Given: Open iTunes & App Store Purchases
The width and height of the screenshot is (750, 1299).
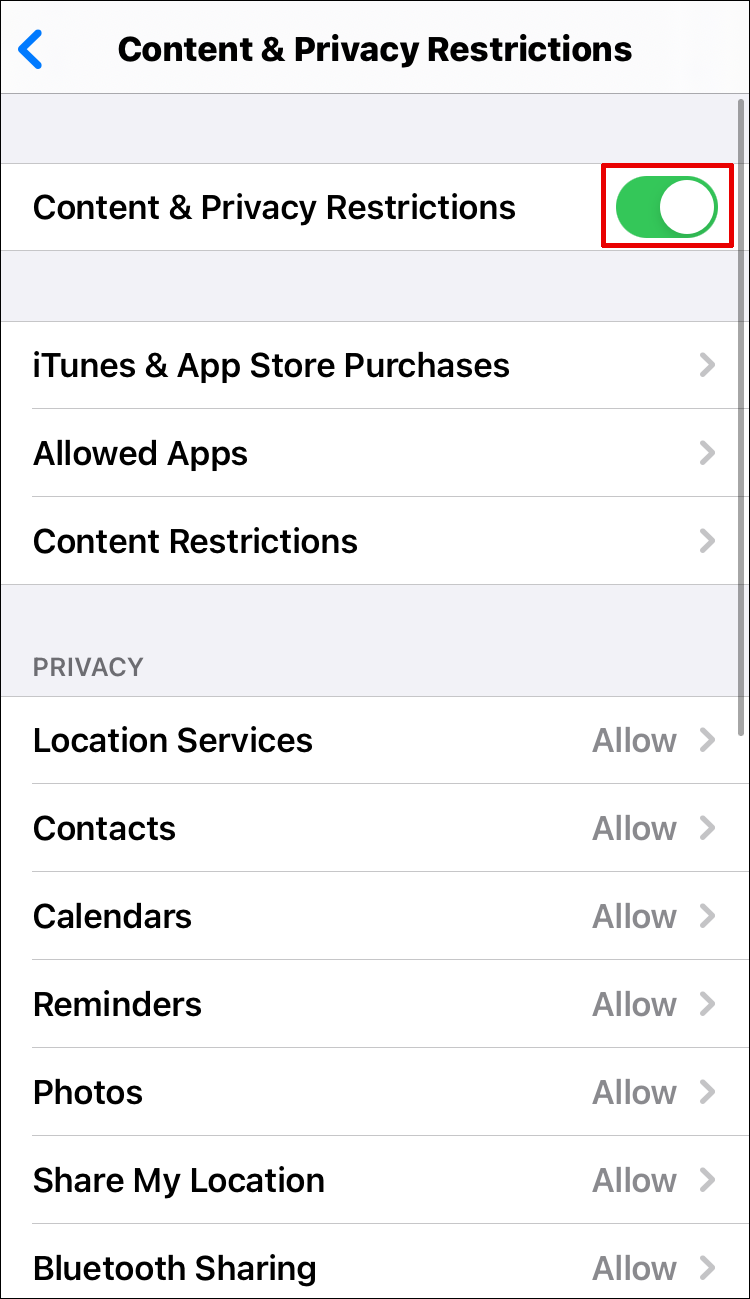Looking at the screenshot, I should tap(374, 366).
